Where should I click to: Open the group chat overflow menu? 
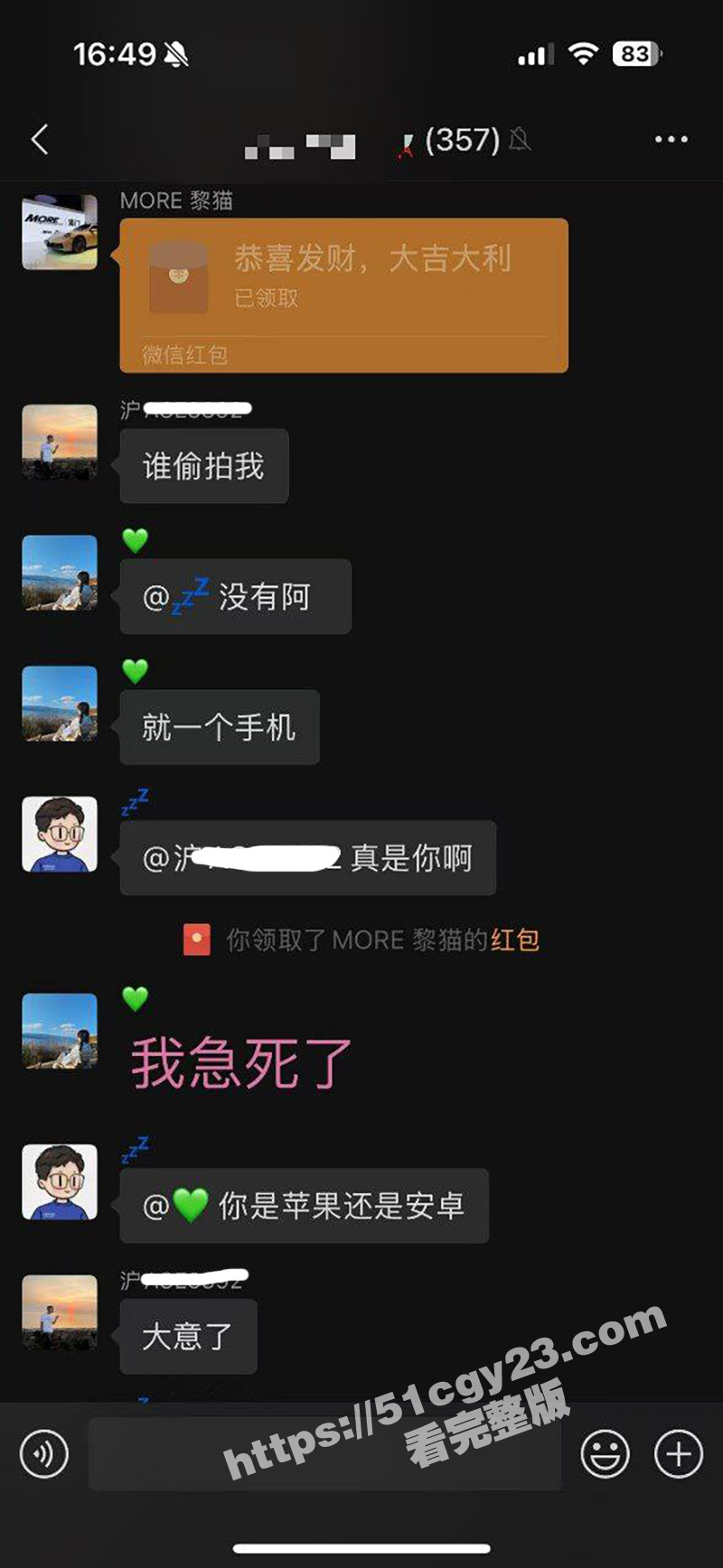(671, 140)
